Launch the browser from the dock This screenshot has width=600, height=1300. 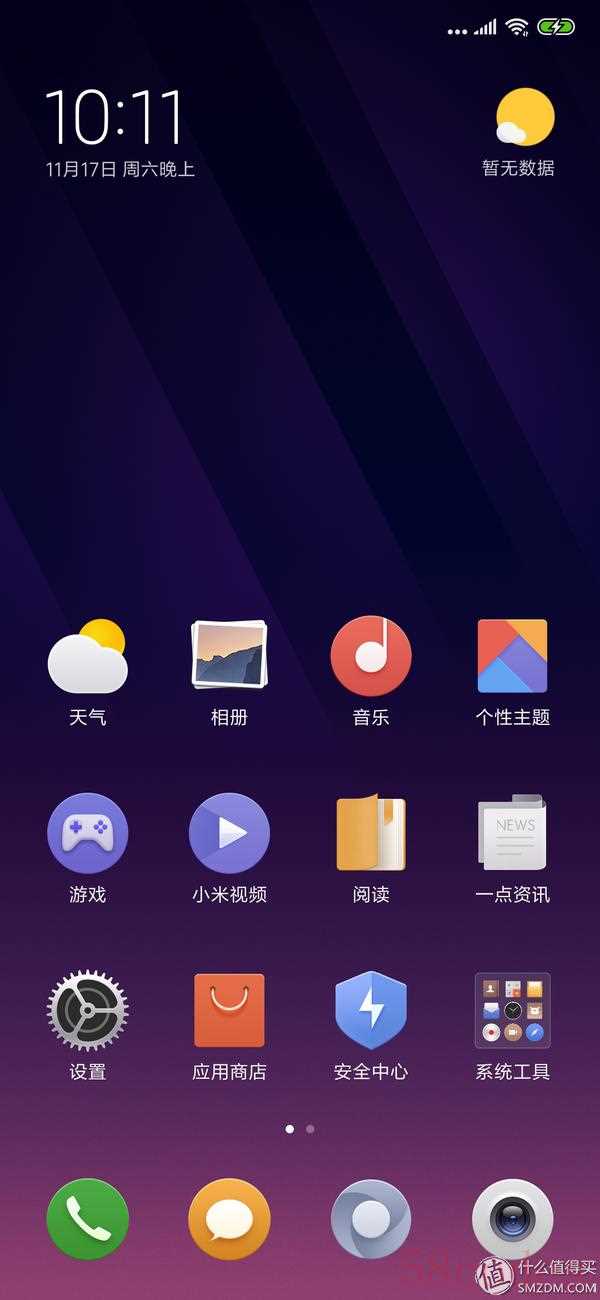point(371,1219)
